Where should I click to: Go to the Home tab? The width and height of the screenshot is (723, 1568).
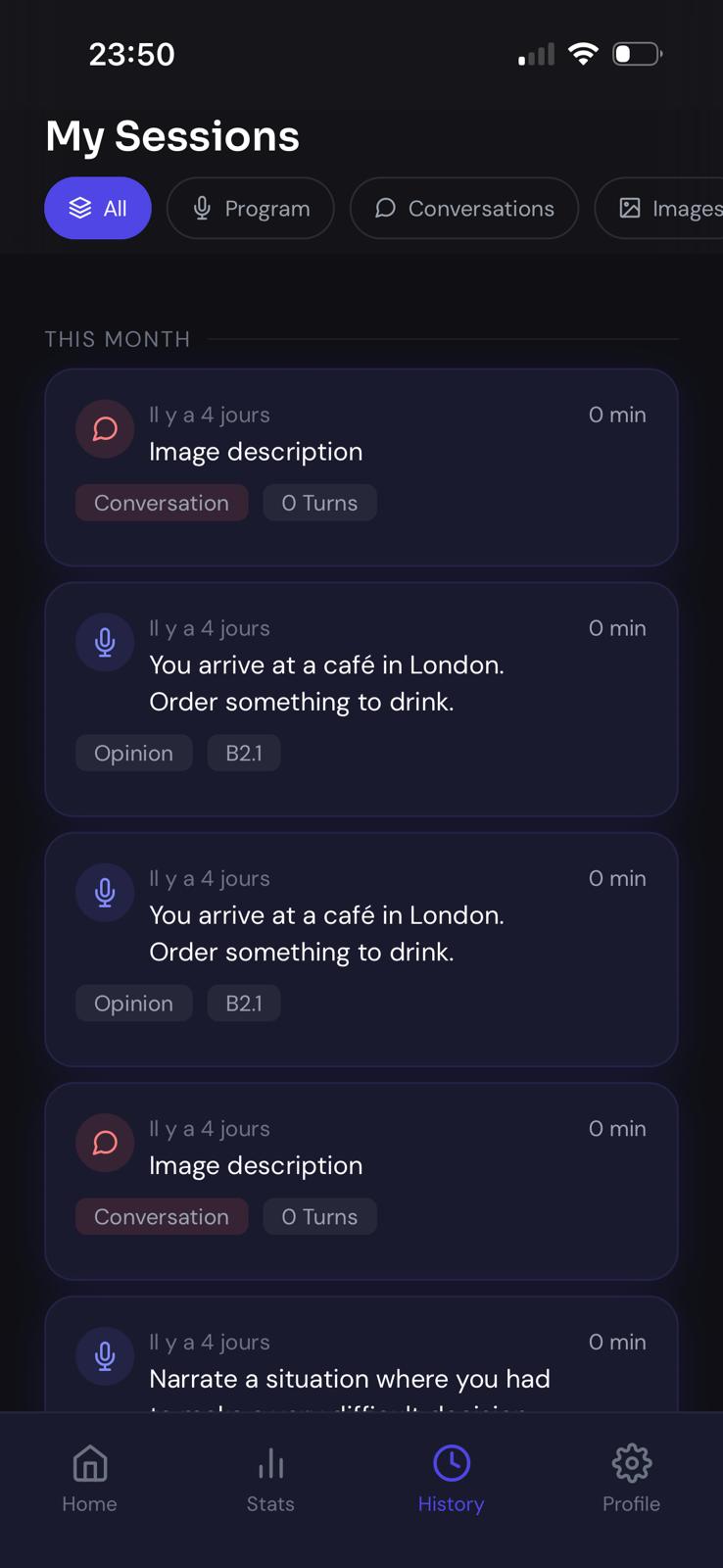[x=90, y=1479]
